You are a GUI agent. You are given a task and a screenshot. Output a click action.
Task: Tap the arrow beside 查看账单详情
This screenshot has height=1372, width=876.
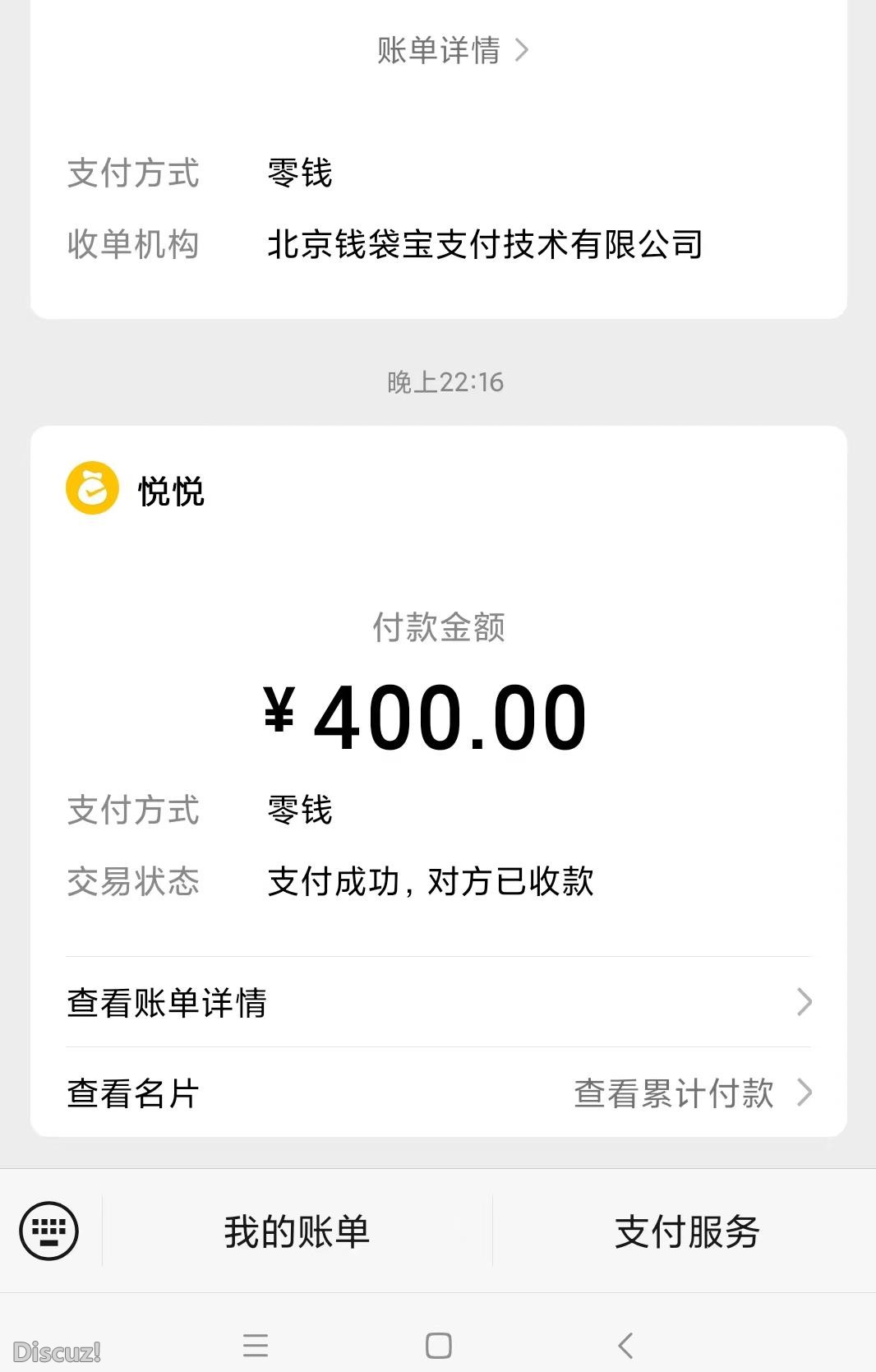(804, 1004)
